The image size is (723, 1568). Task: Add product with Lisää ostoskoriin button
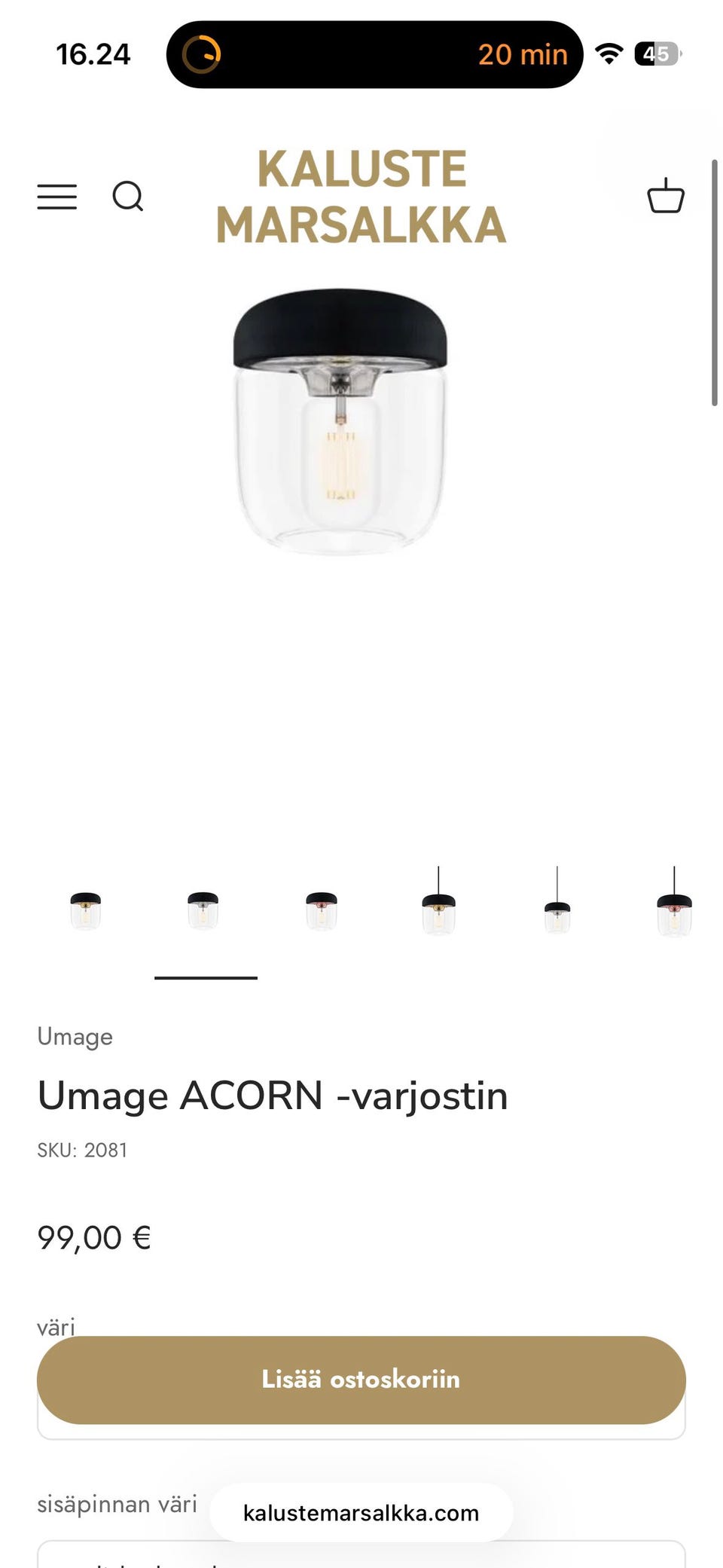coord(361,1380)
